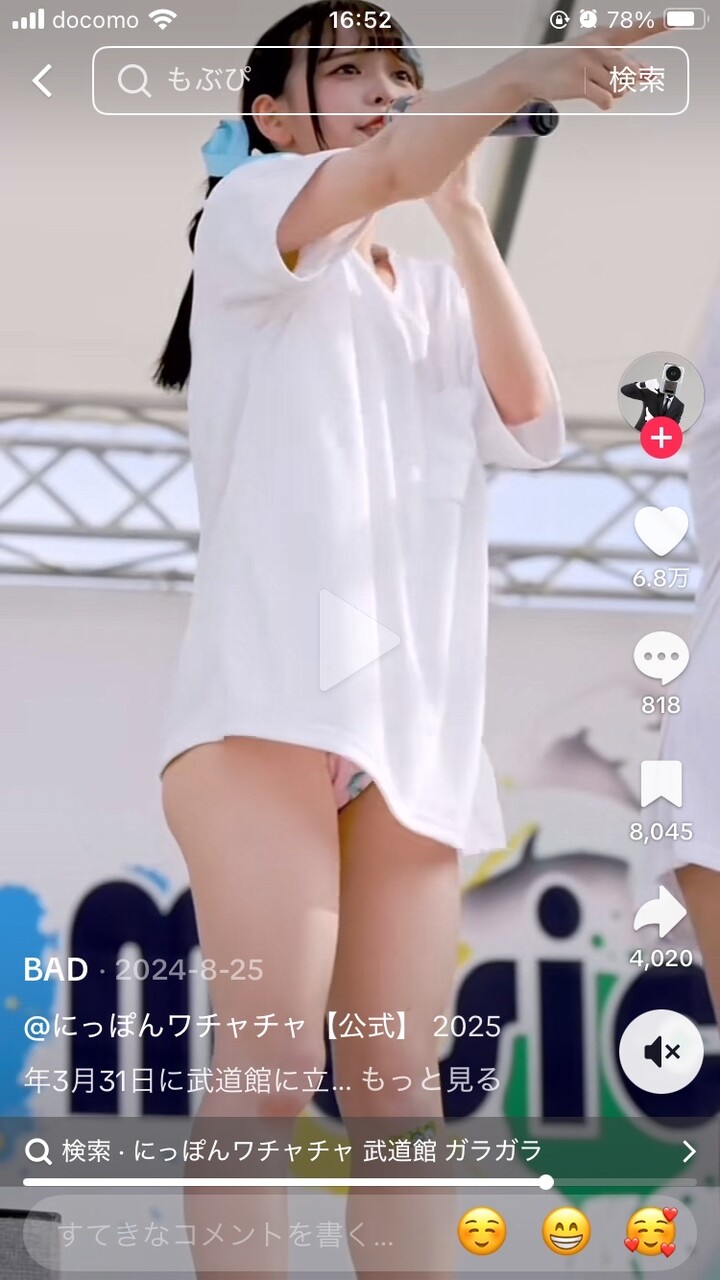Image resolution: width=720 pixels, height=1280 pixels.
Task: Tap the search field showing もぶぴ
Action: [340, 81]
